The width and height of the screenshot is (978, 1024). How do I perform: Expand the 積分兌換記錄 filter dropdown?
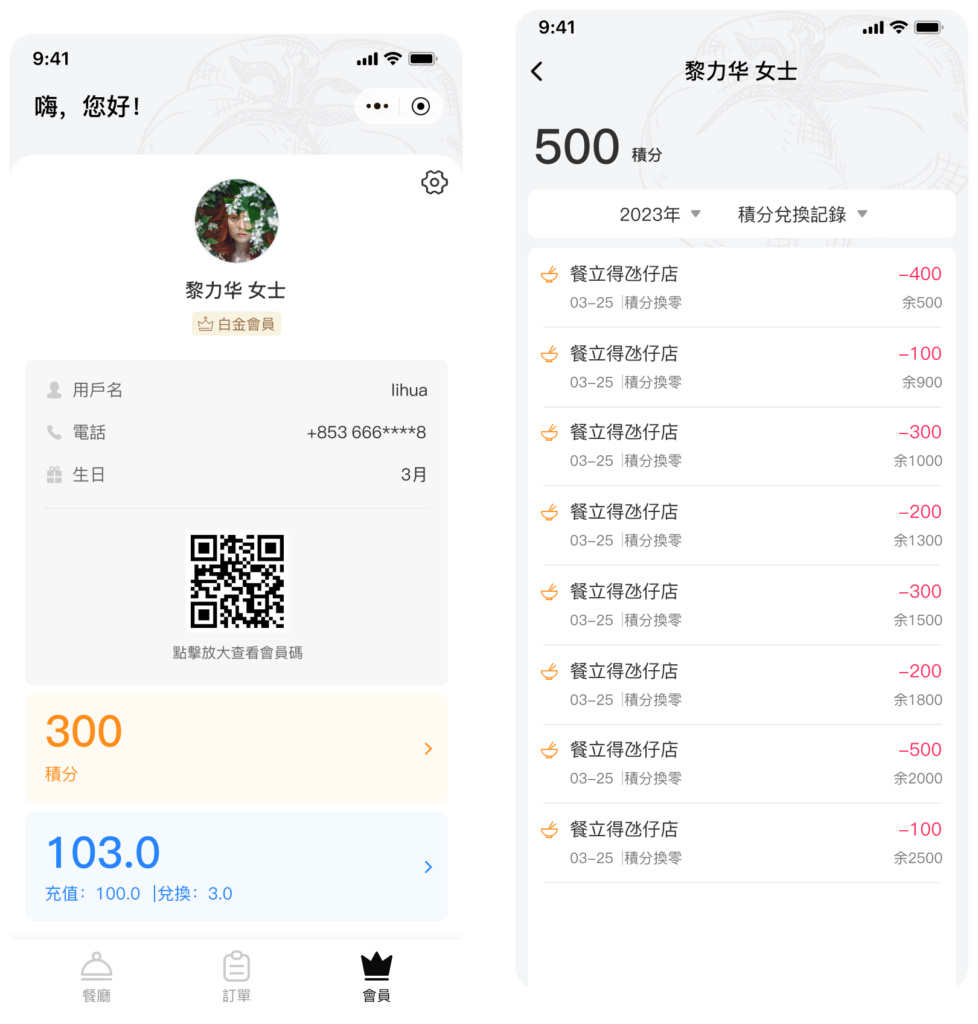[802, 214]
